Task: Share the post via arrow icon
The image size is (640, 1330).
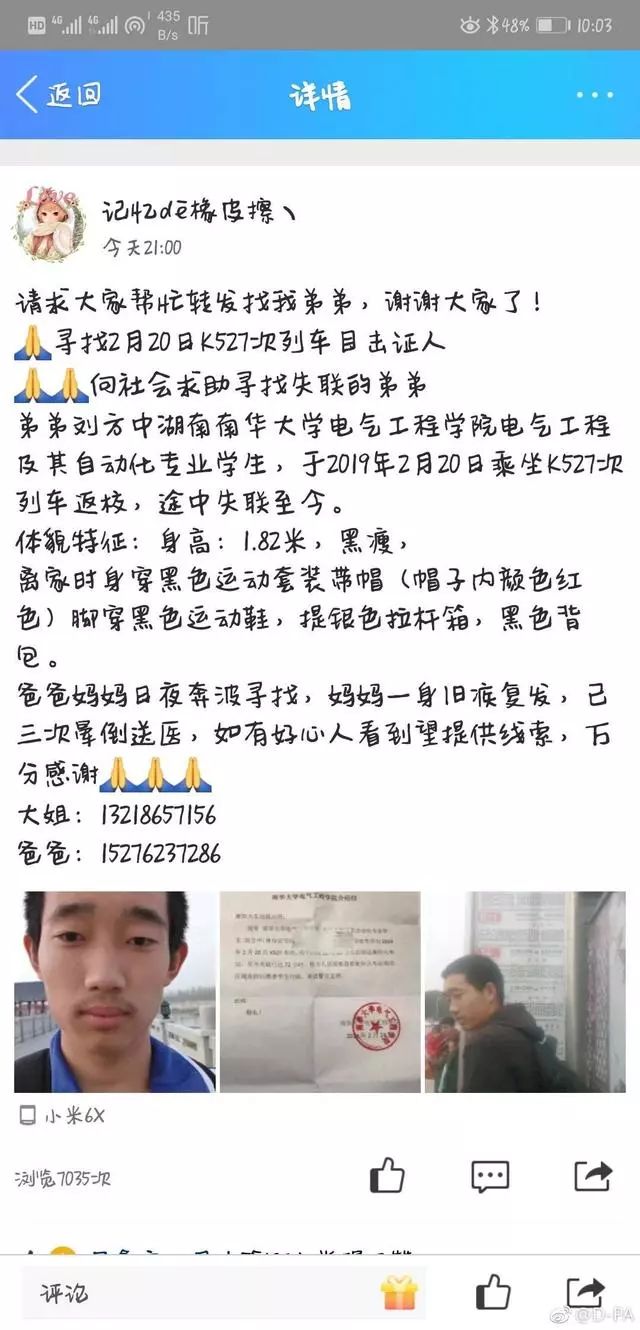Action: click(593, 1175)
